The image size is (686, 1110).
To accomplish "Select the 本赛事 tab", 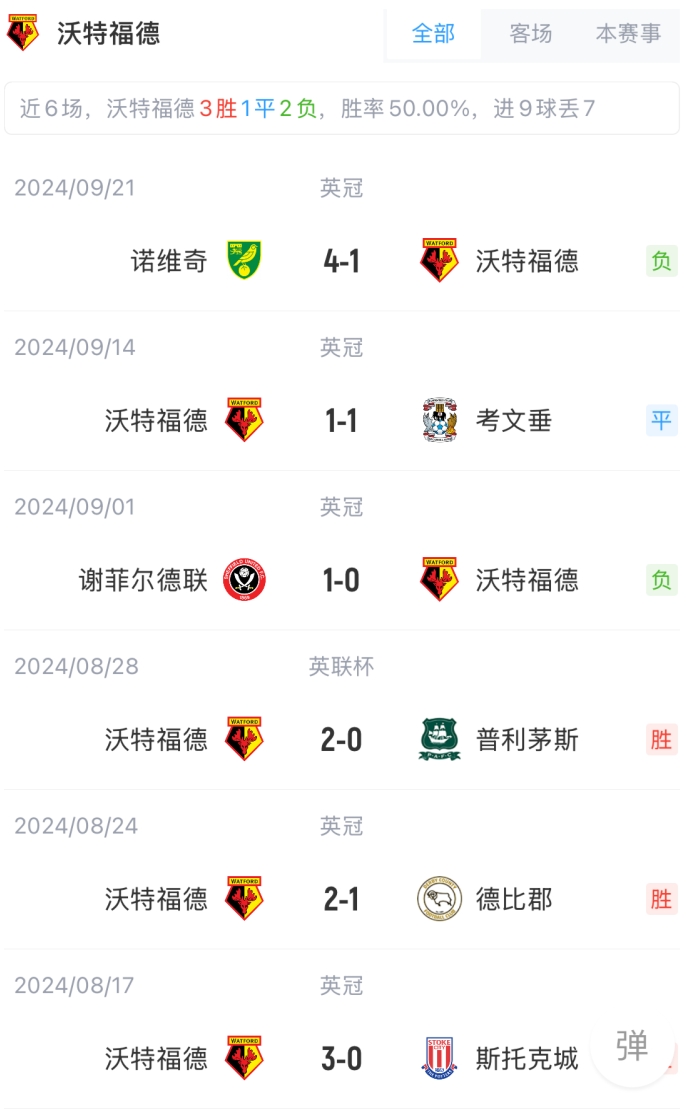I will pos(628,33).
